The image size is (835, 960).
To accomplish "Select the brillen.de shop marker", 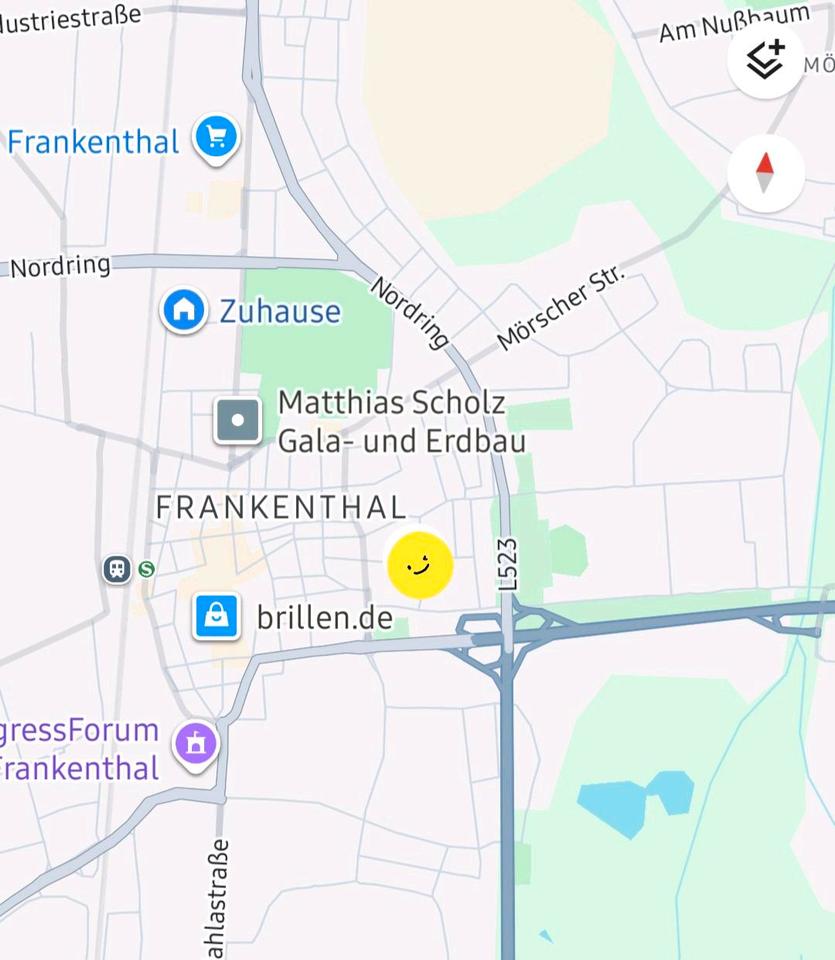I will [x=216, y=617].
